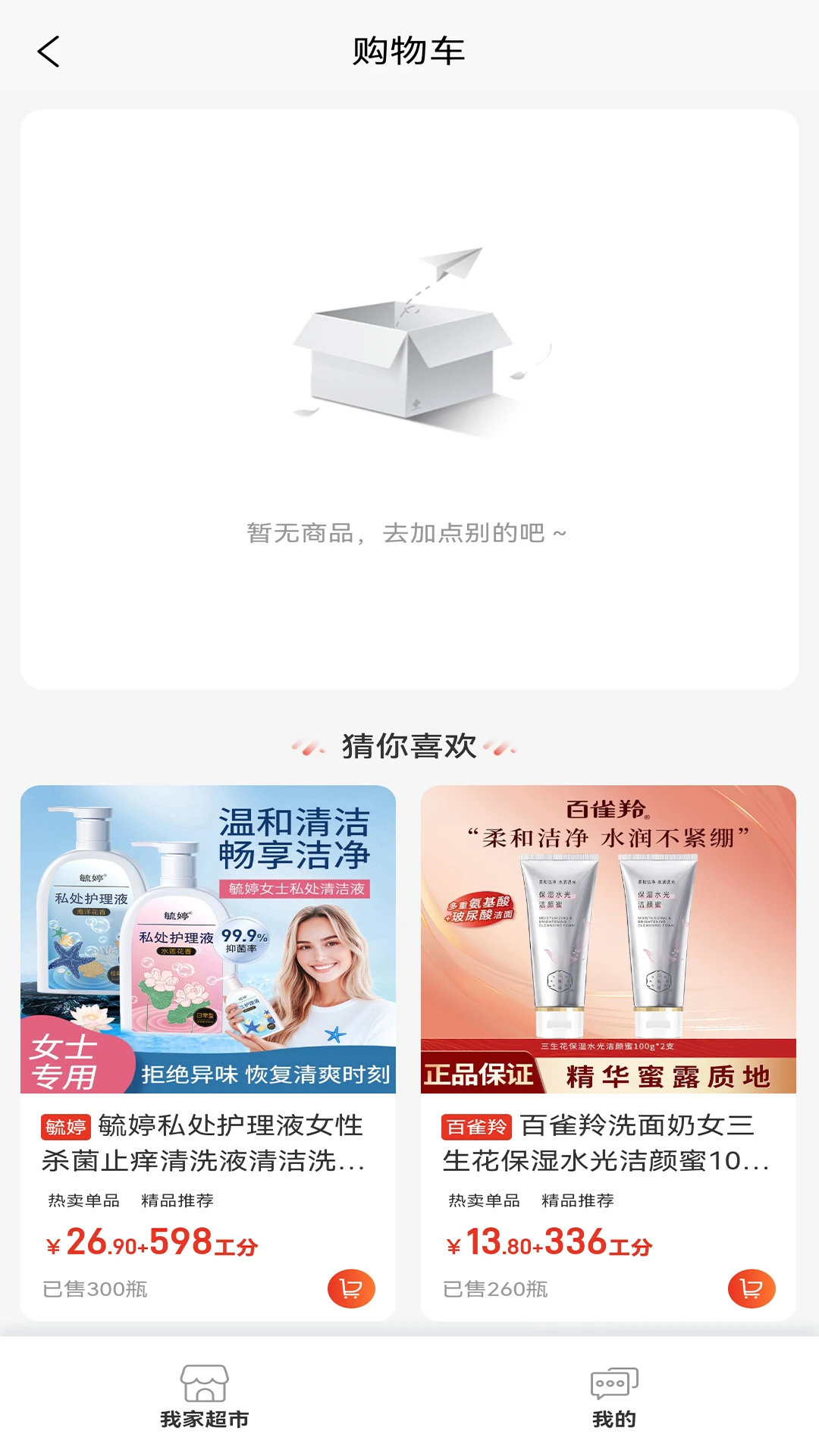Go back from the shopping cart
819x1456 pixels.
[x=49, y=52]
